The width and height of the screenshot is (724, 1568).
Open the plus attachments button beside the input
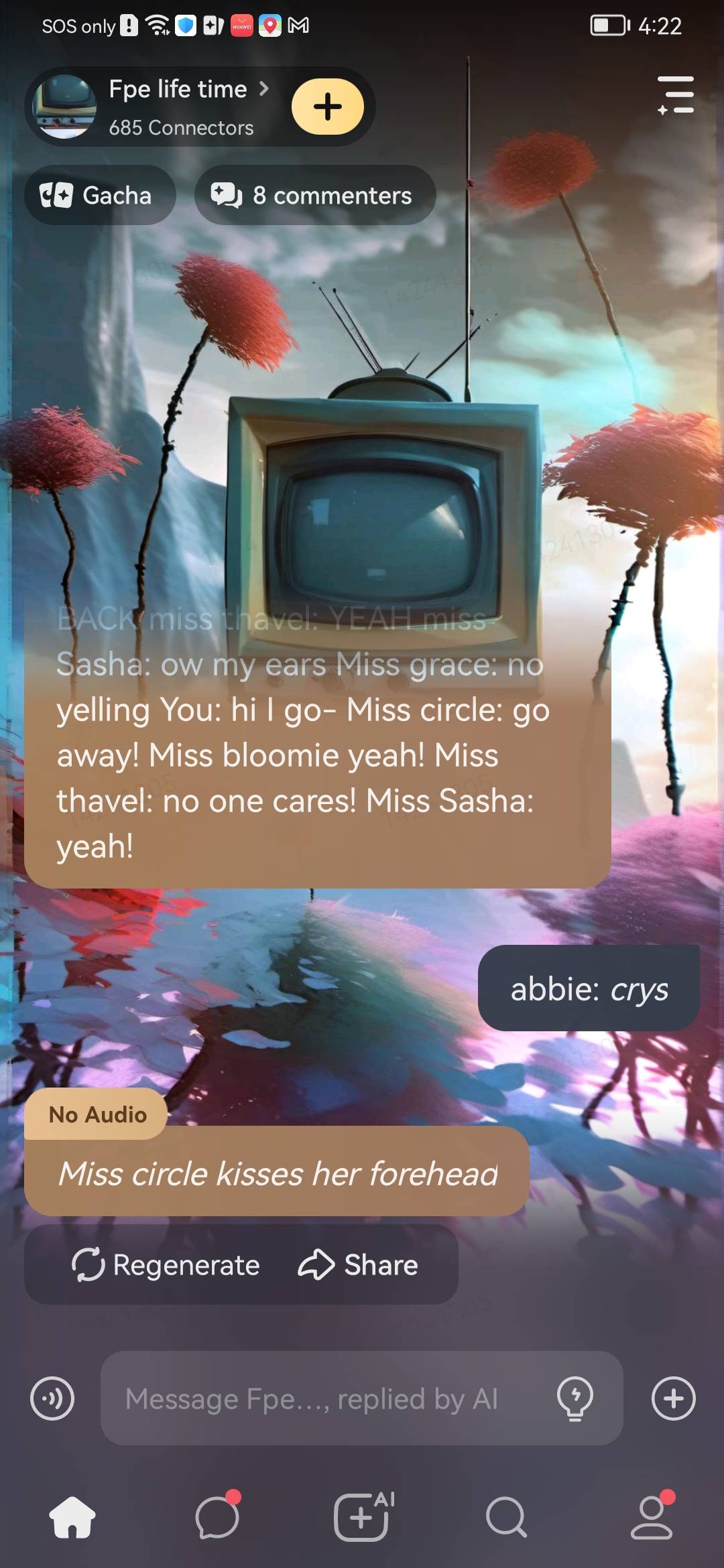pyautogui.click(x=673, y=1398)
